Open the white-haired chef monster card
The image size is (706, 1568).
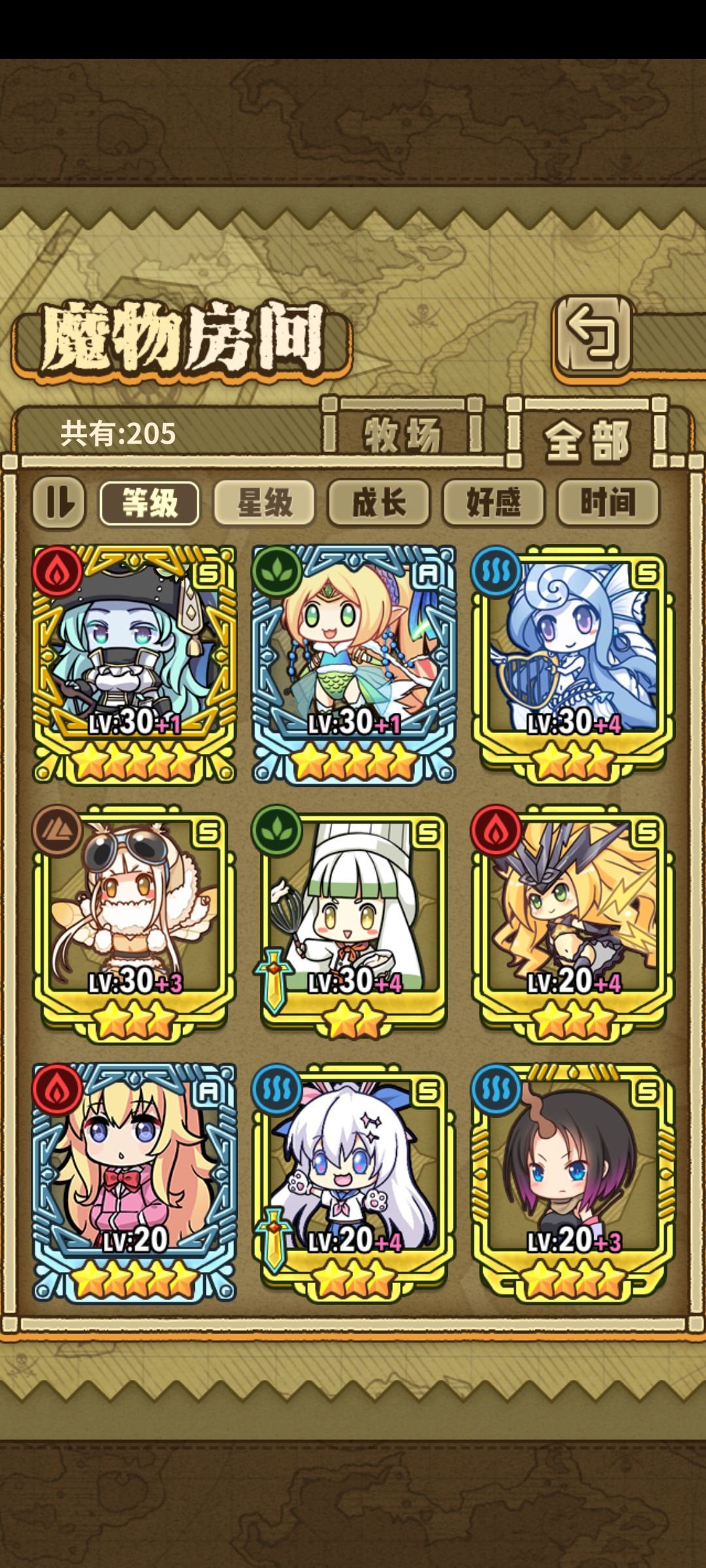354,923
